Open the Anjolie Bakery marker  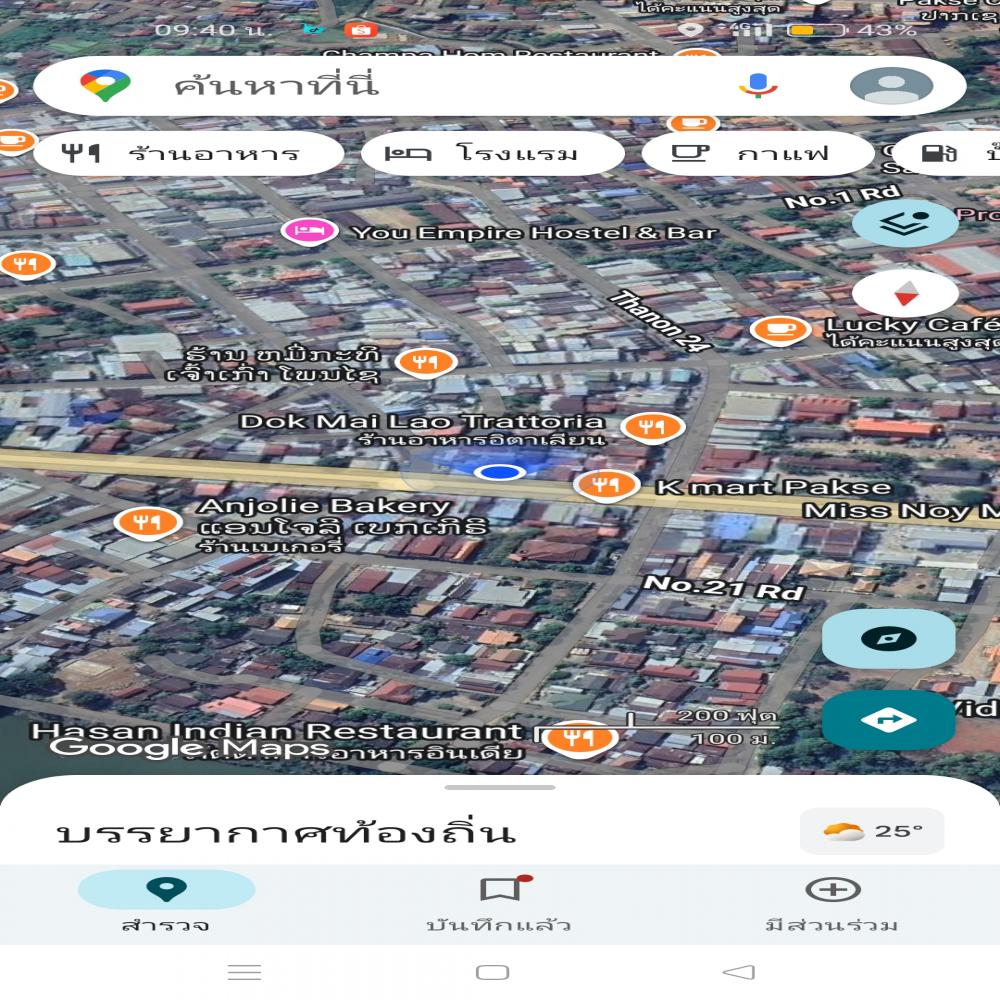[148, 521]
